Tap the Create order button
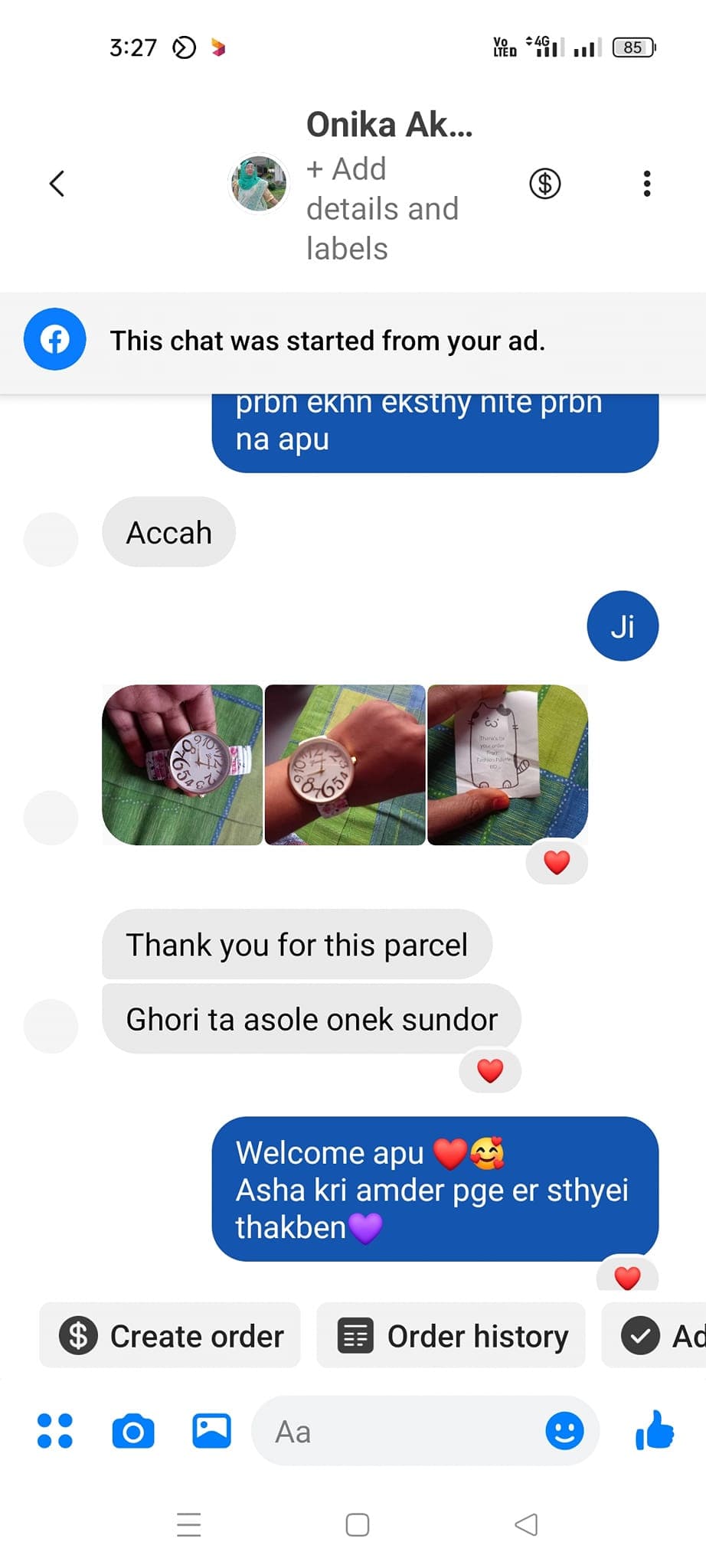Screen dimensions: 706x1568 (170, 1336)
